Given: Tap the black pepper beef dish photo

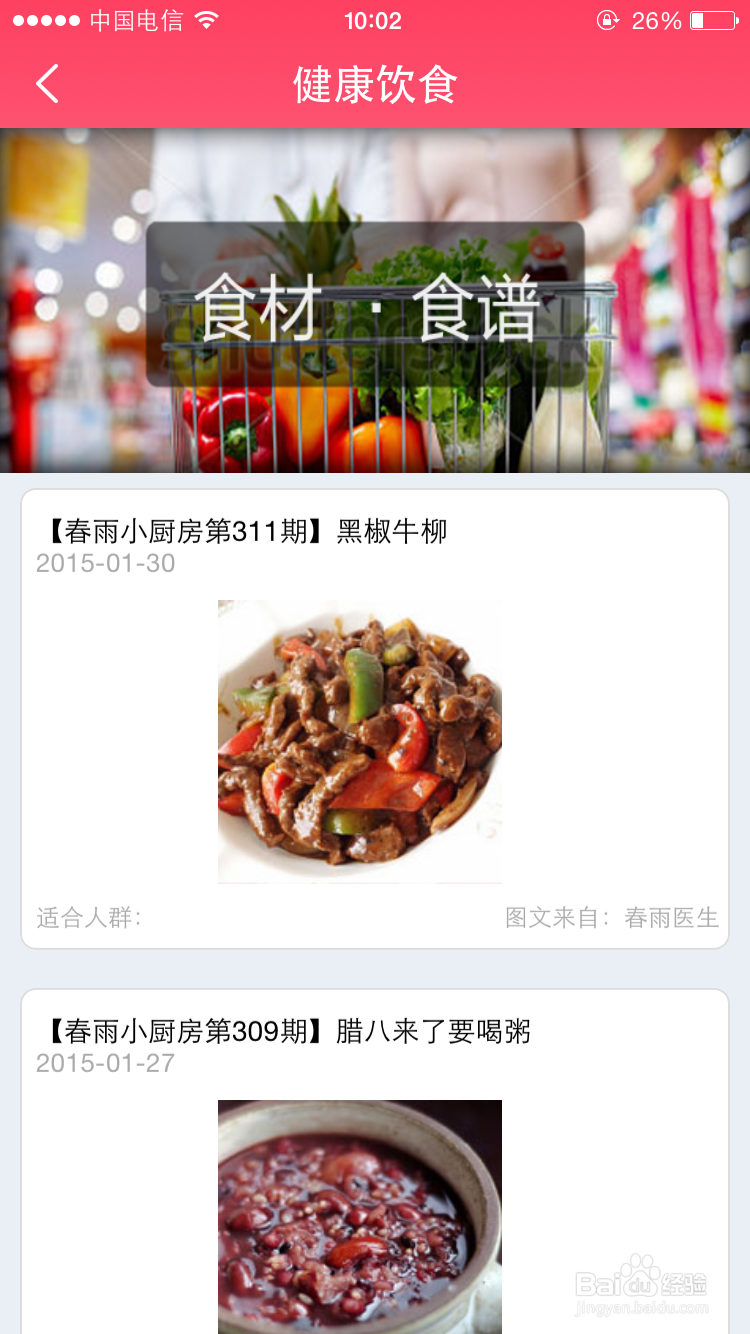Looking at the screenshot, I should [x=359, y=741].
